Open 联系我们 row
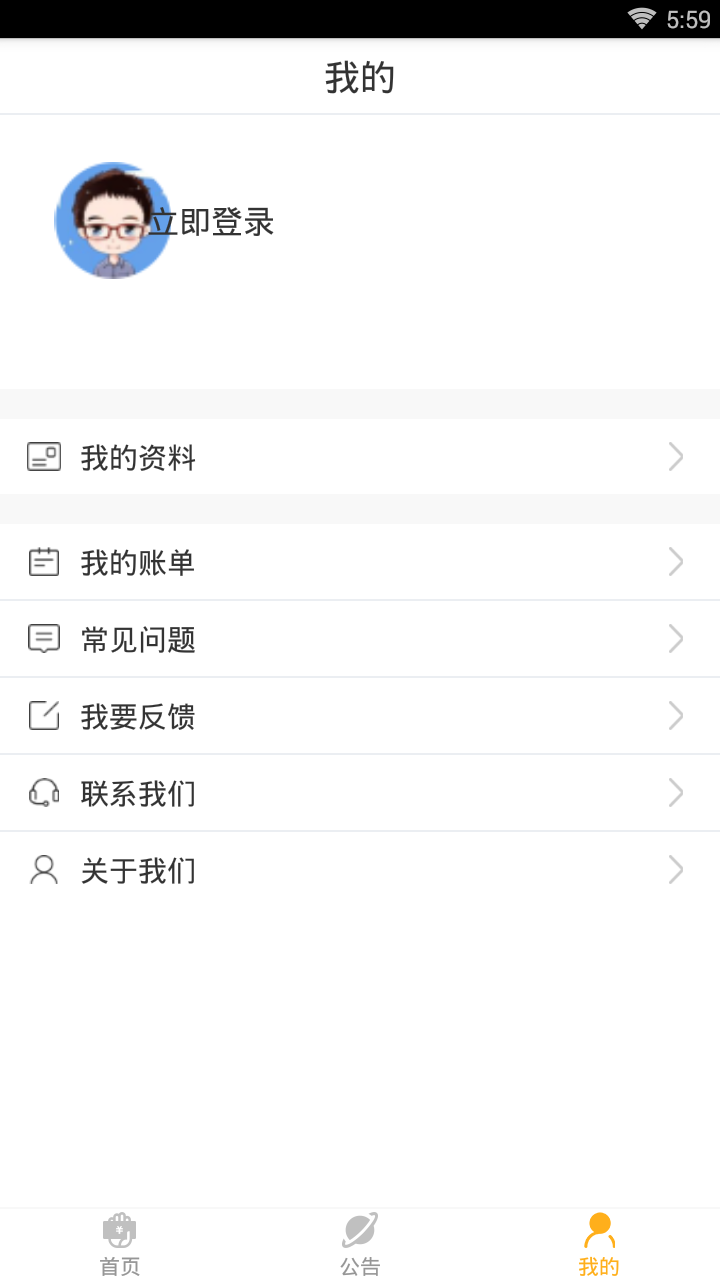This screenshot has height=1280, width=720. click(x=360, y=794)
